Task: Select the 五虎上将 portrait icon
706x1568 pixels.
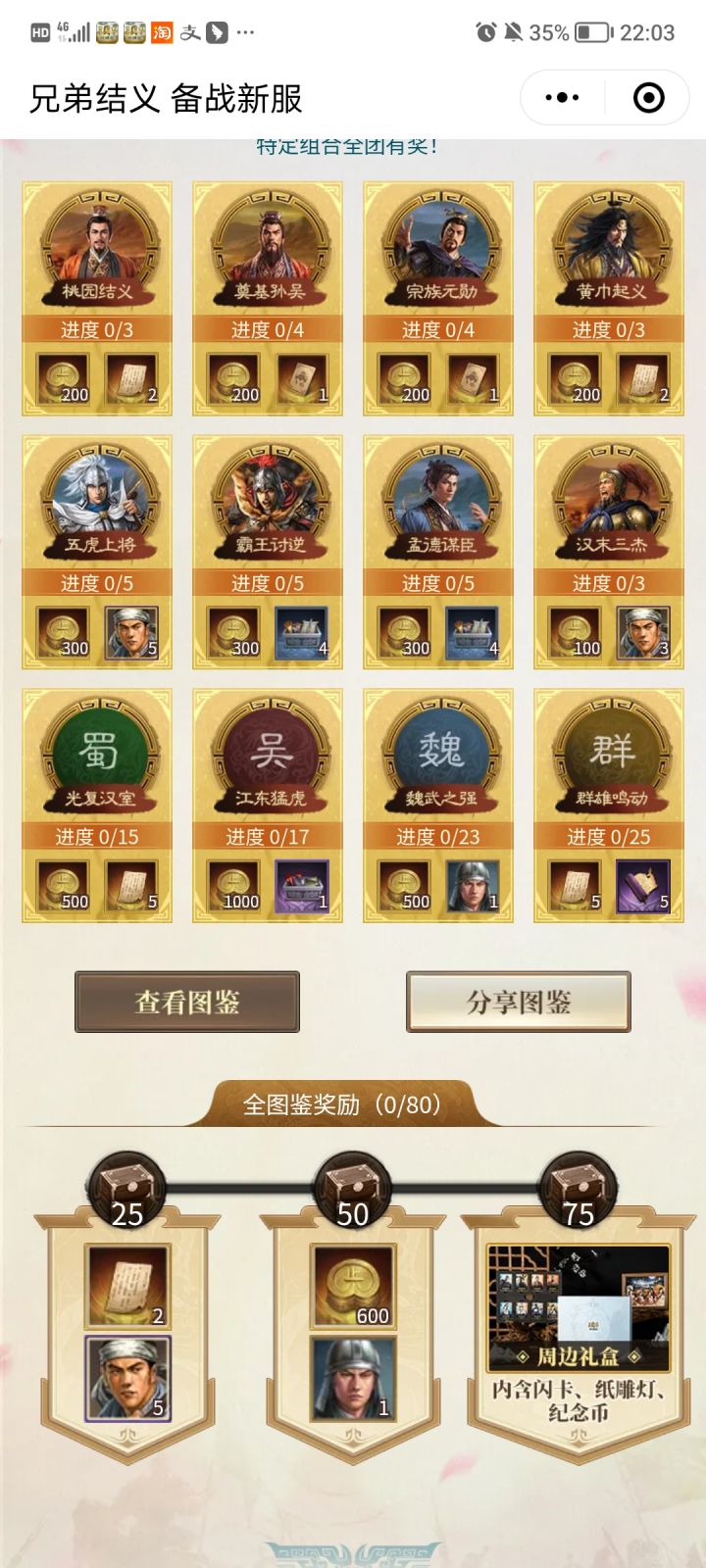Action: [95, 500]
